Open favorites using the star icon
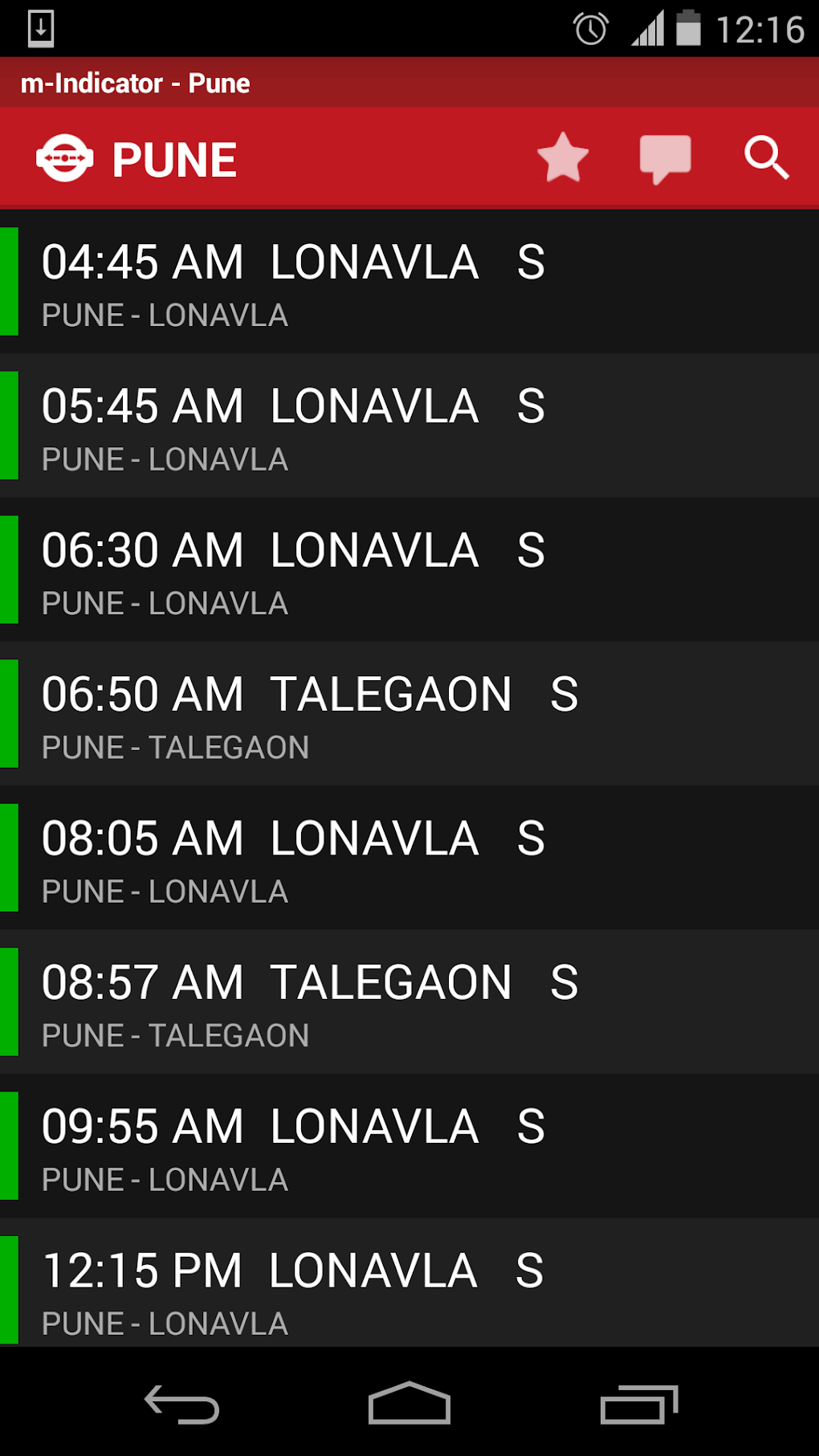Screen dimensions: 819x1456 tap(564, 158)
